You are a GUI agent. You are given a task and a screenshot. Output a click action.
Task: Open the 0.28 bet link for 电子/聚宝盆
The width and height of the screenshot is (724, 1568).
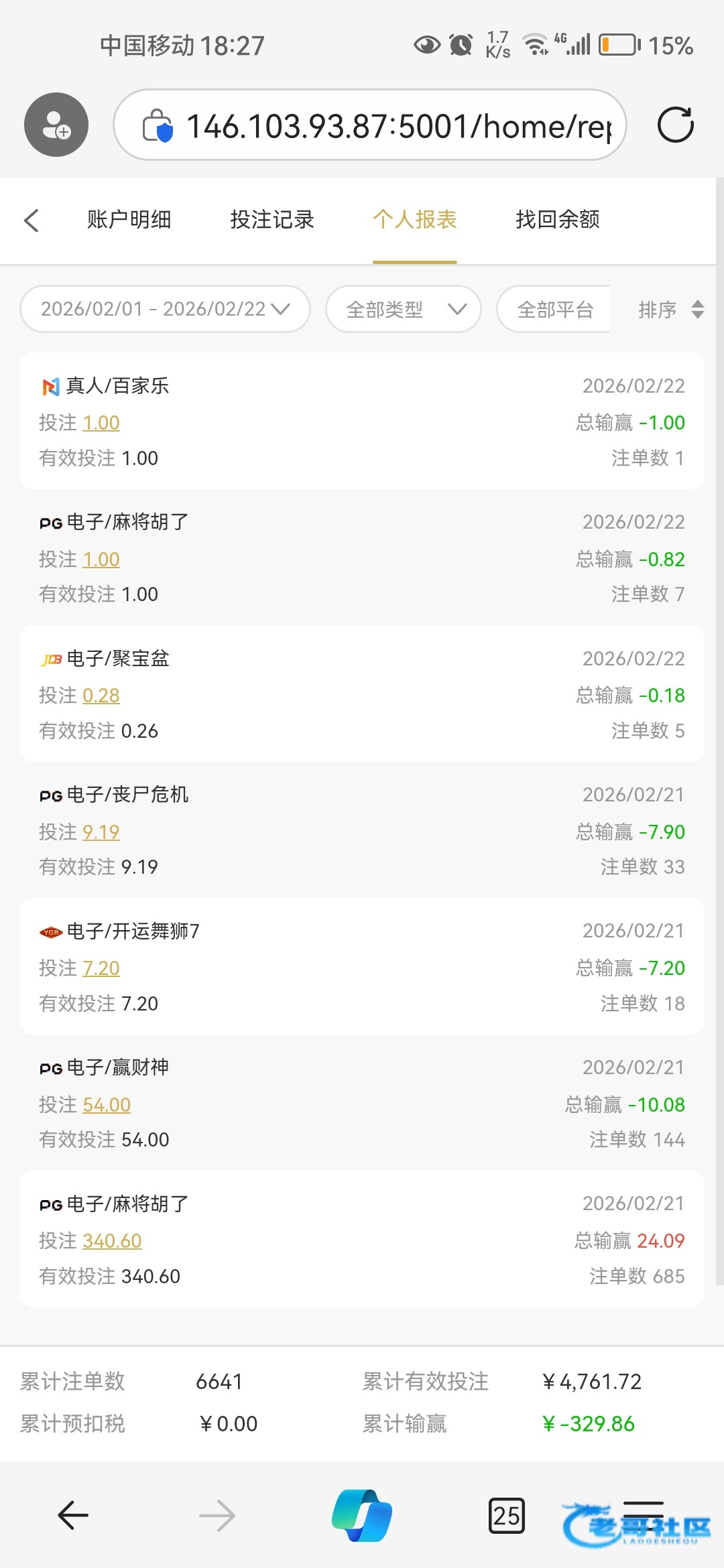(101, 696)
